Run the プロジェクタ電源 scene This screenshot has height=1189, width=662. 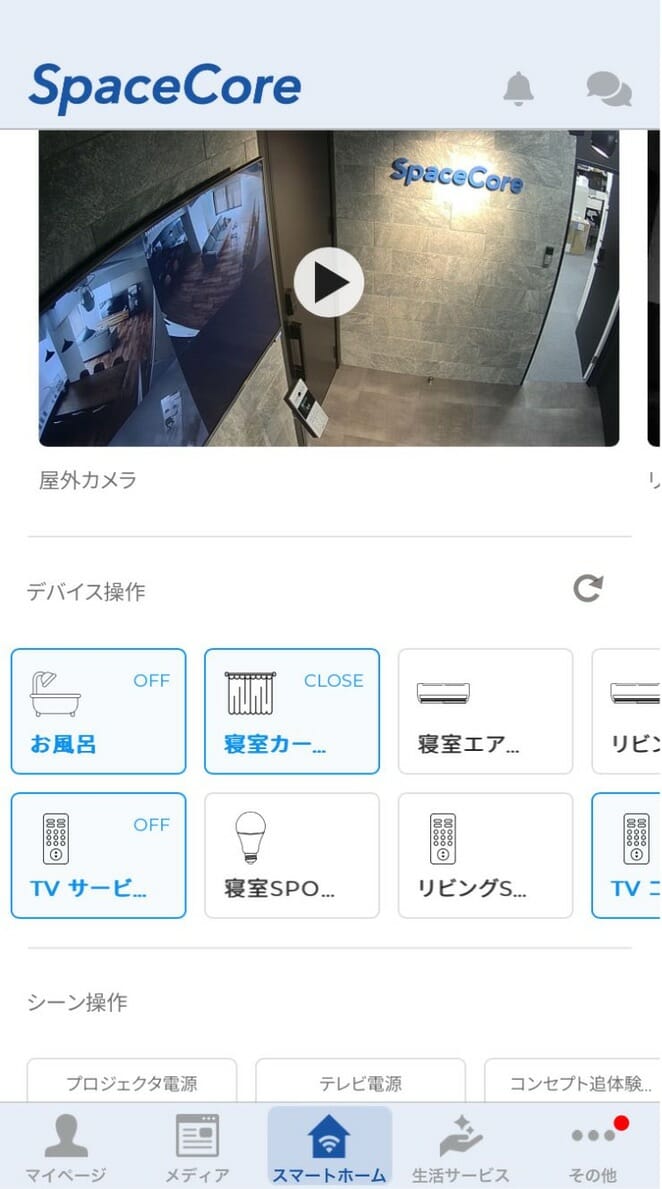pyautogui.click(x=132, y=1081)
